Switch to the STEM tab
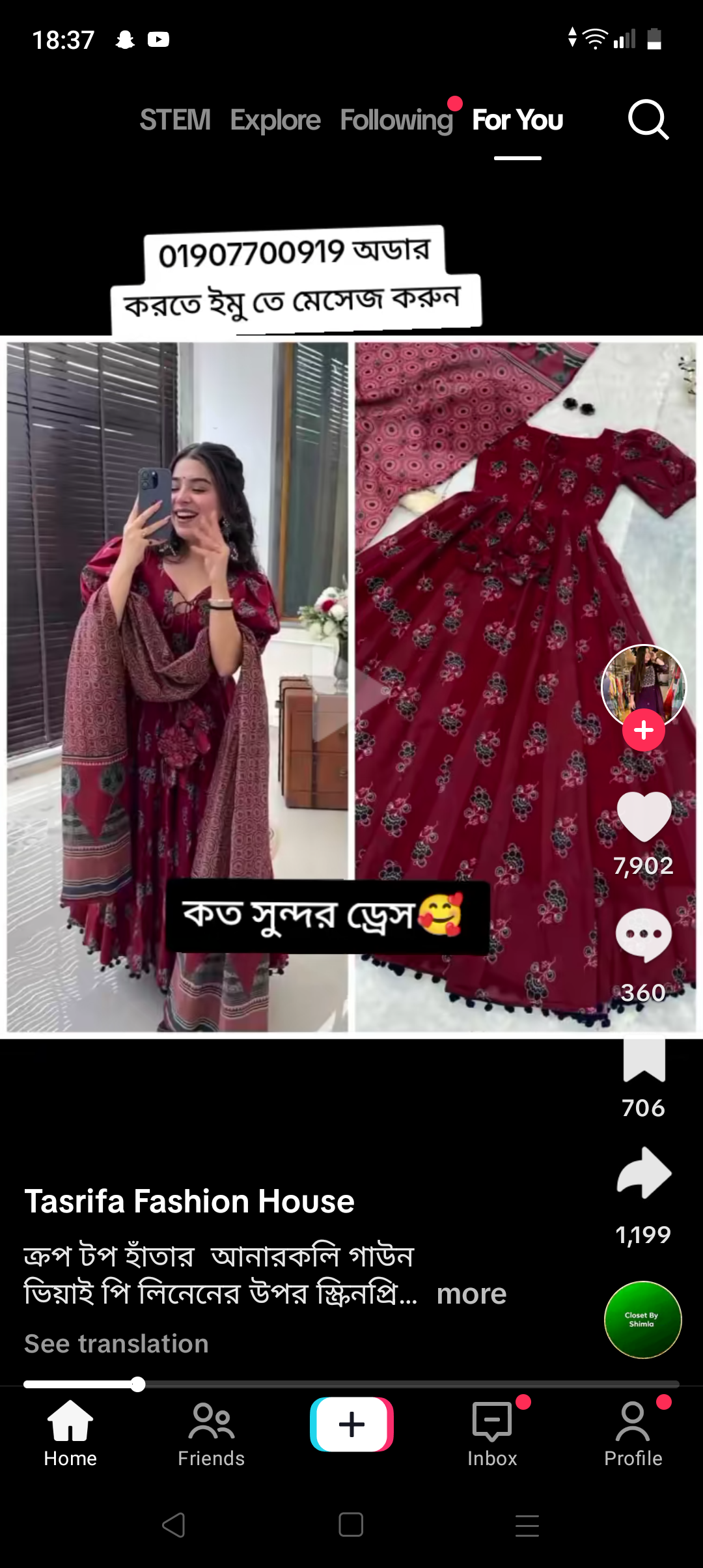Viewport: 703px width, 1568px height. click(x=175, y=120)
